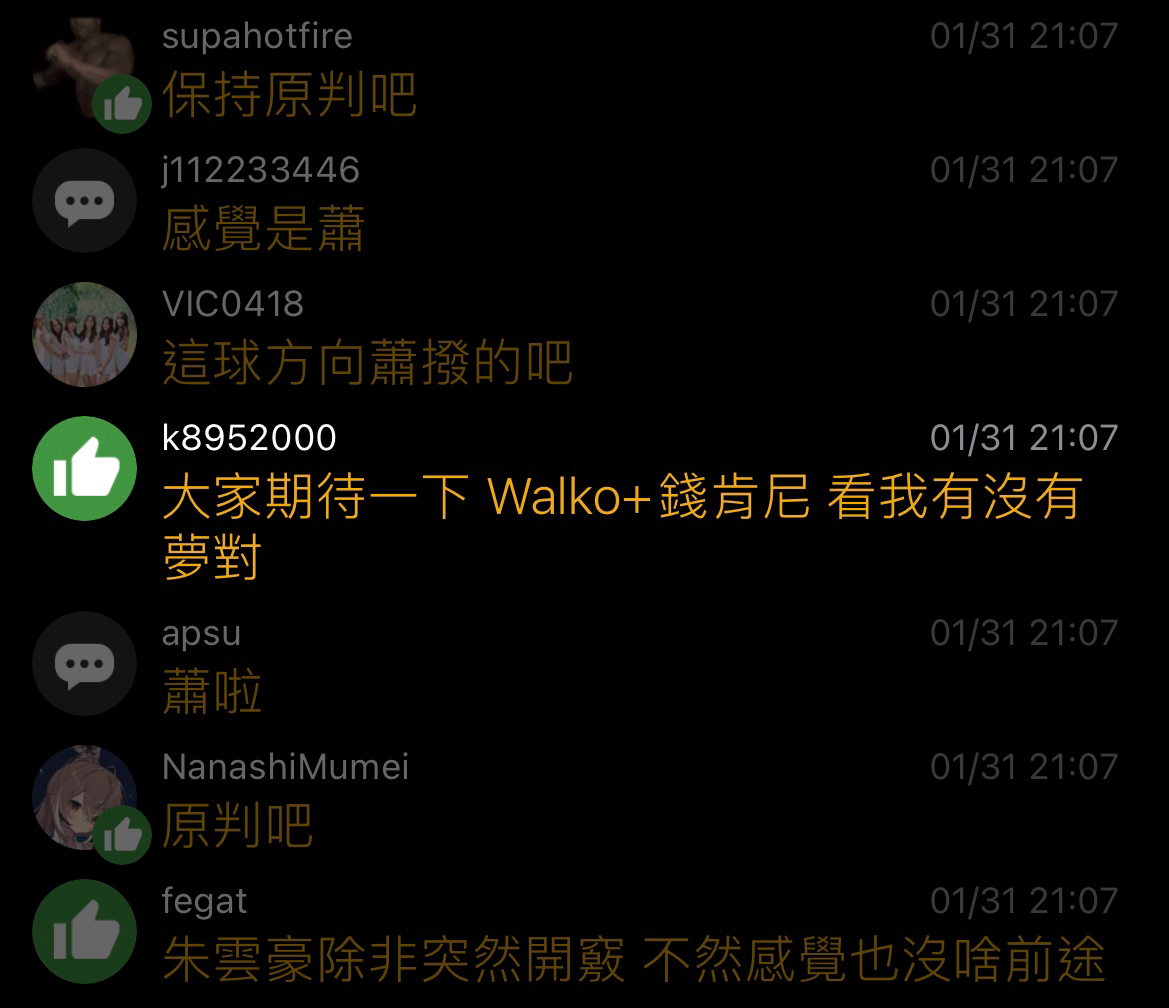The height and width of the screenshot is (1008, 1169).
Task: Open fegat's comment about 朱雲豪
Action: (x=632, y=958)
